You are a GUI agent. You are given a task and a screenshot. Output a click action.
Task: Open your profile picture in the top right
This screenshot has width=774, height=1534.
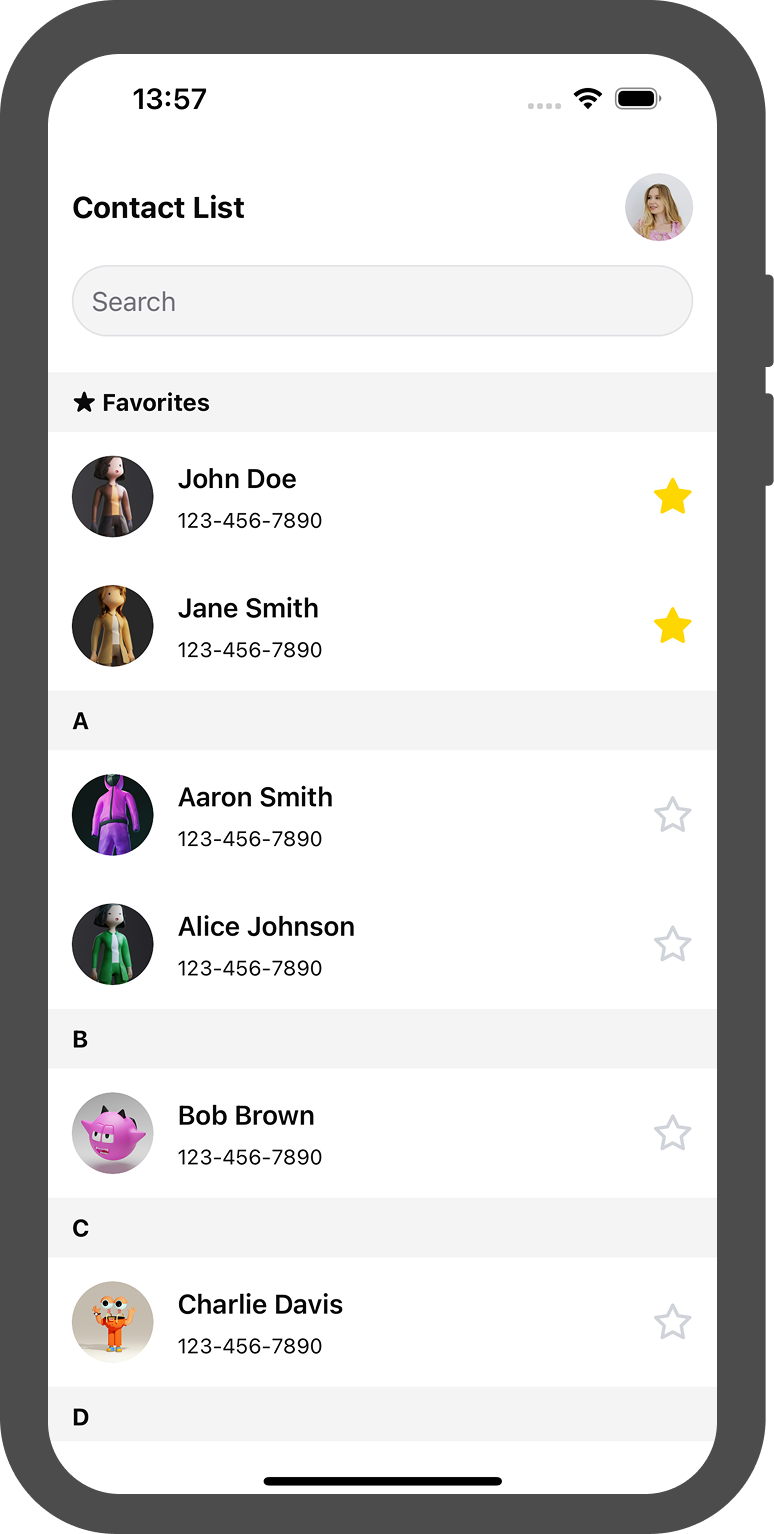[x=658, y=207]
